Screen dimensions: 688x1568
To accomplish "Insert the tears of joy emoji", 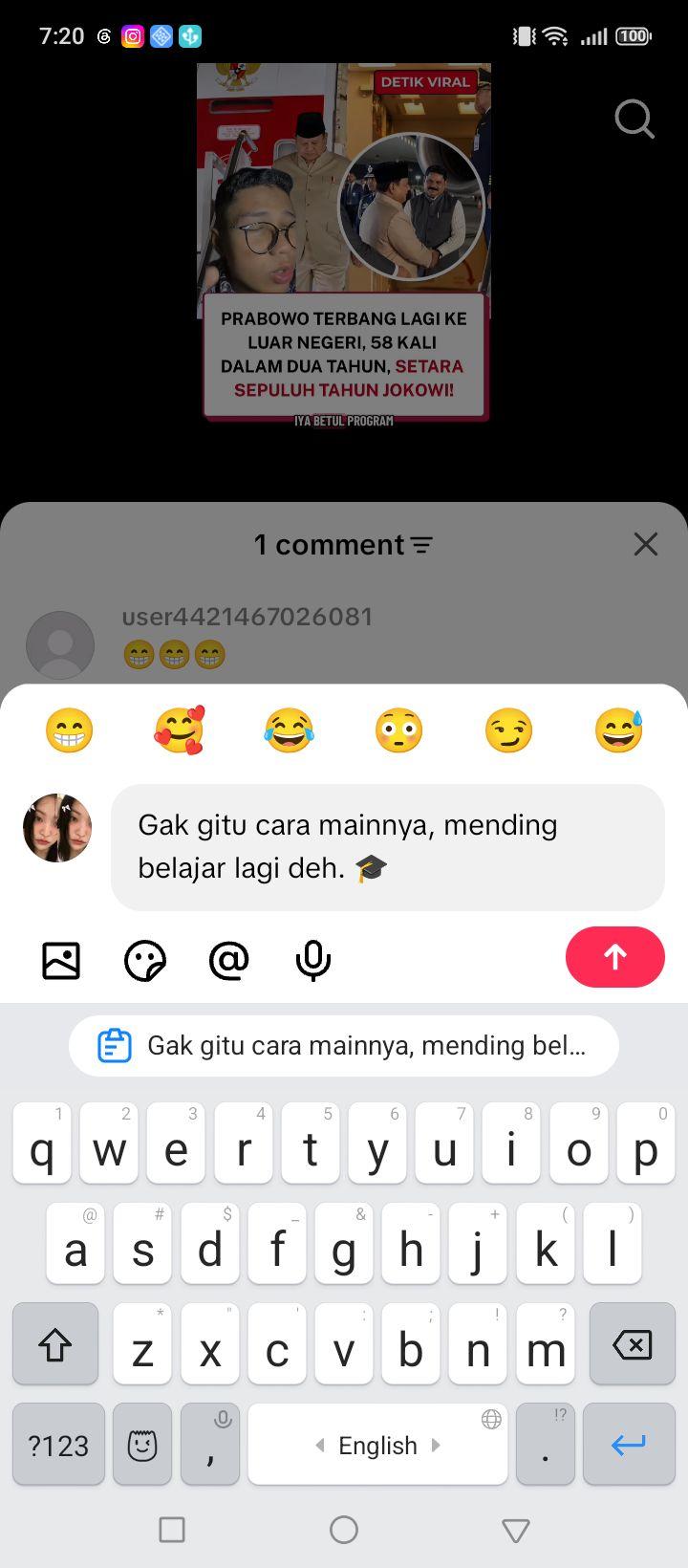I will click(290, 730).
